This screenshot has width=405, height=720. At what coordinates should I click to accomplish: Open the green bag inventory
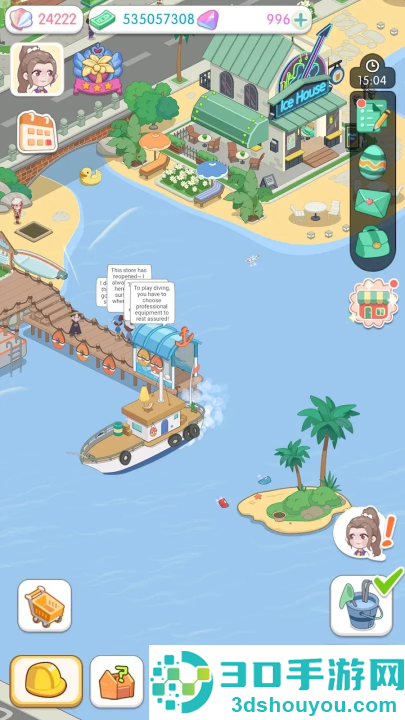tap(372, 242)
